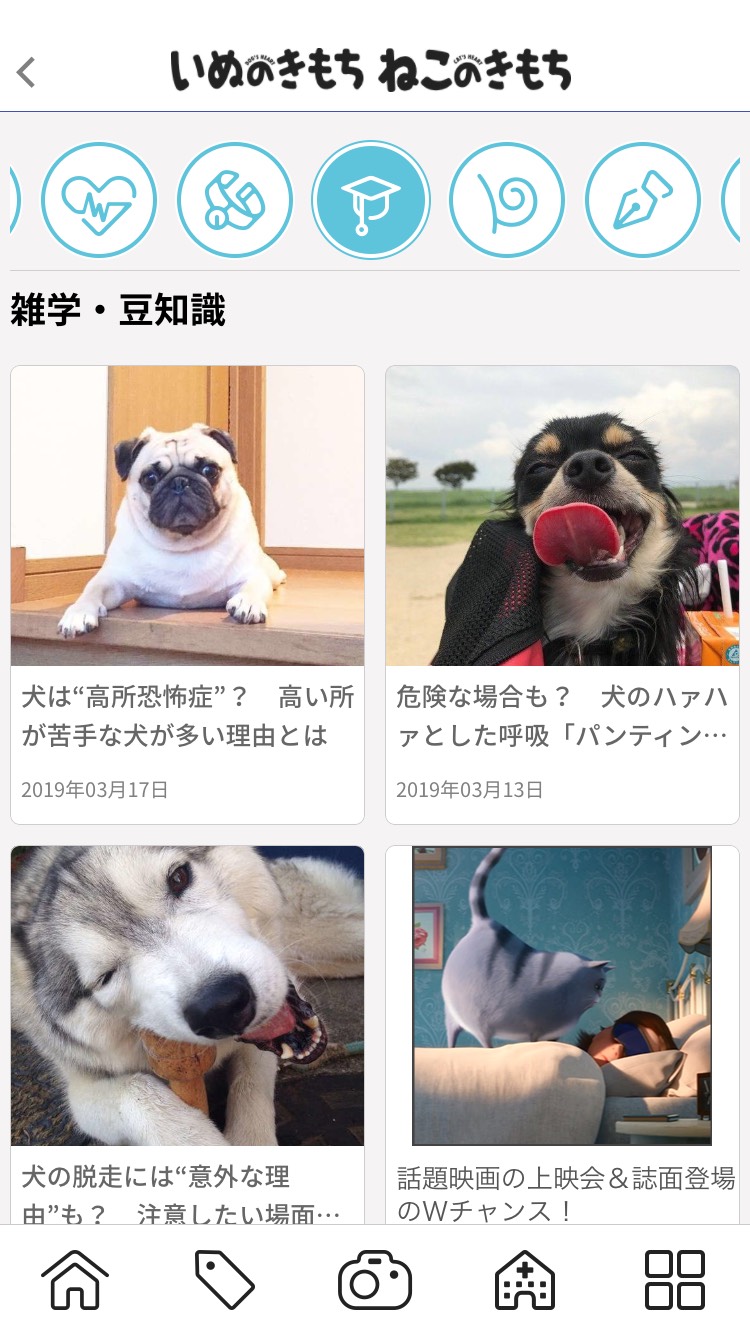Open the price tag tab
The image size is (750, 1334).
(224, 1279)
